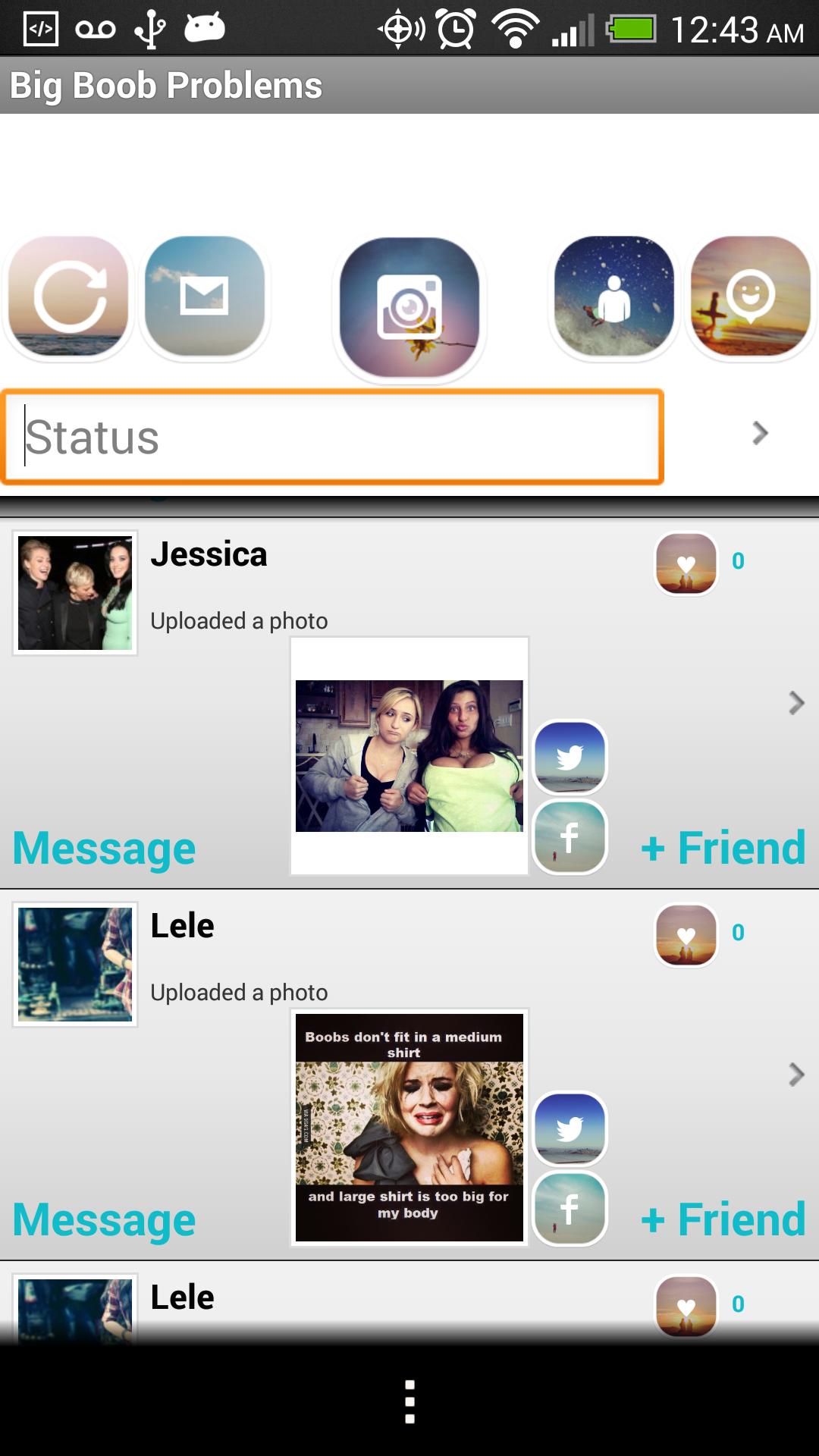819x1456 pixels.
Task: Open the profile person icon
Action: pyautogui.click(x=613, y=297)
